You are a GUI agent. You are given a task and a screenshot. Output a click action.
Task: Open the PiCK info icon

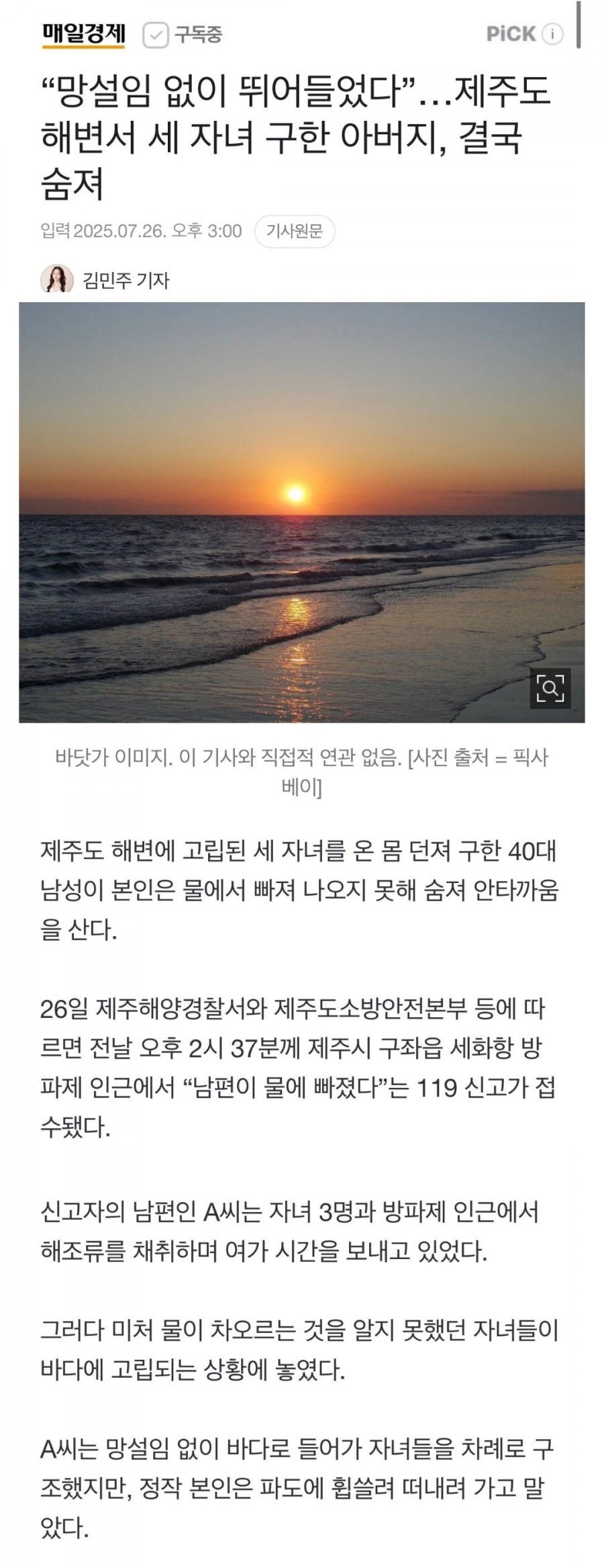(x=552, y=34)
